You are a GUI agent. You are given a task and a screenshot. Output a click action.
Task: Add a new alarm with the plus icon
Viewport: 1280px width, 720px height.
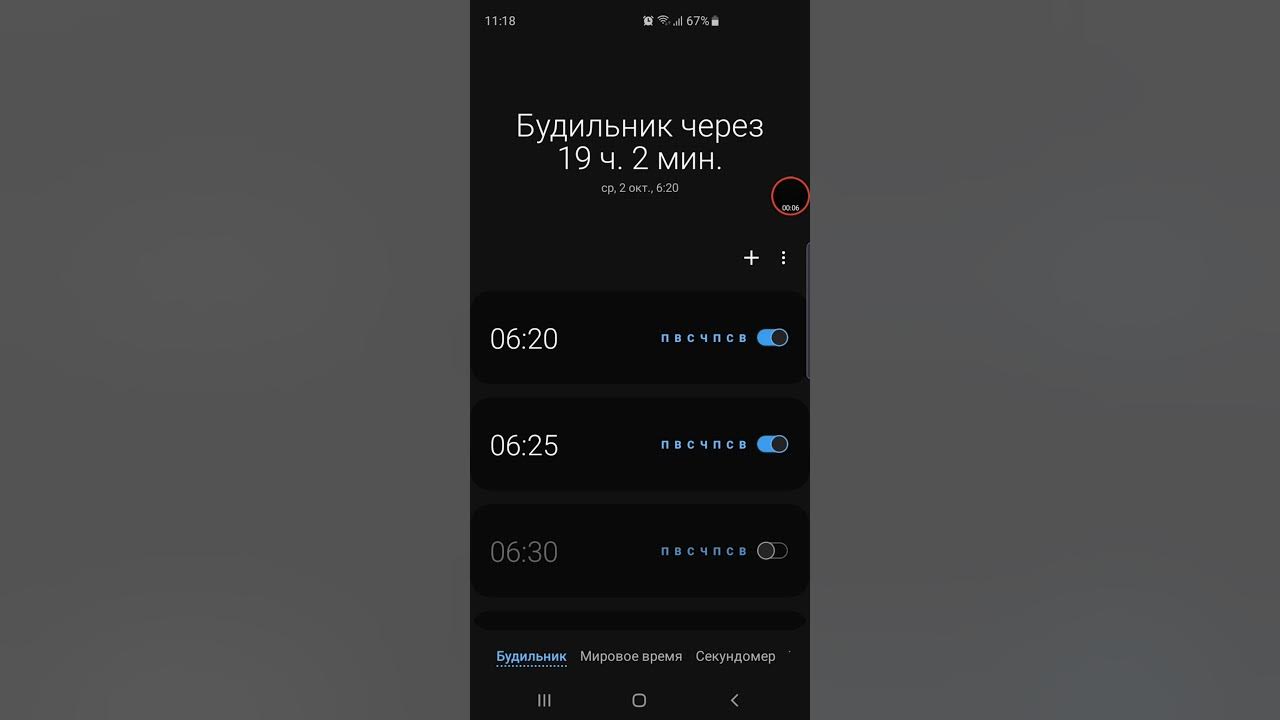pos(751,258)
